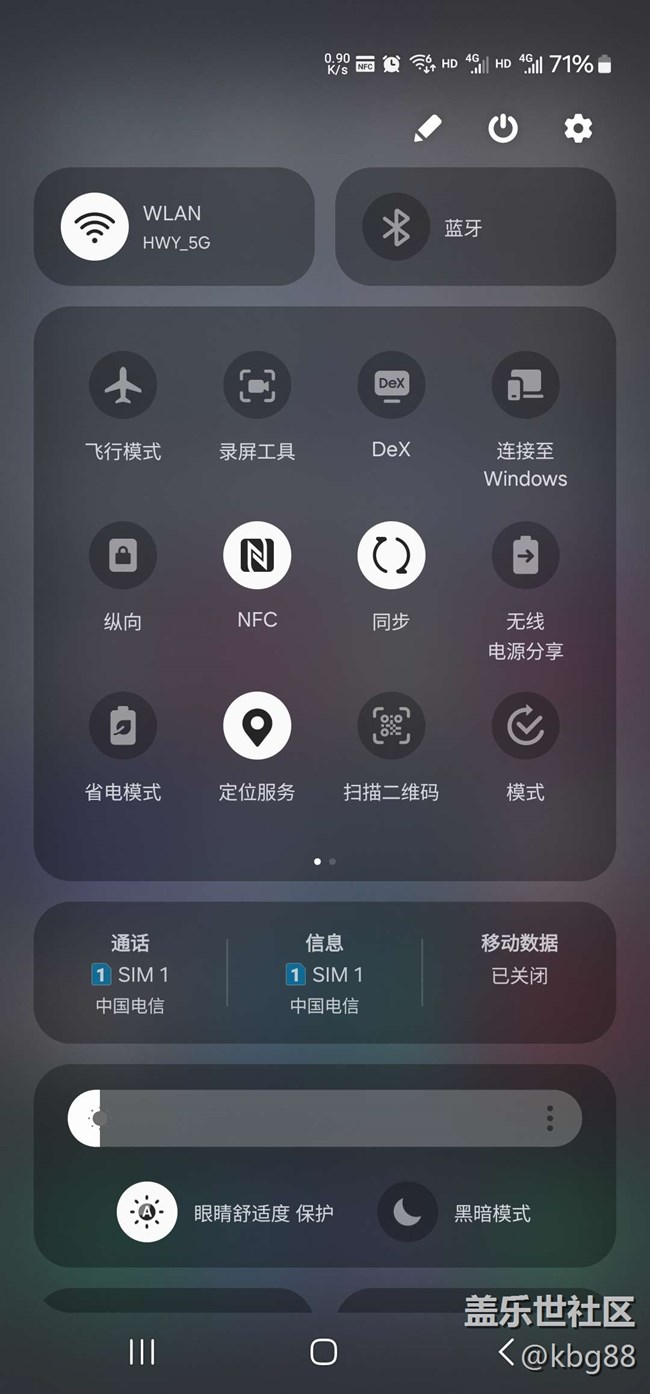The width and height of the screenshot is (650, 1394).
Task: Open settings via the gear icon
Action: (x=578, y=128)
